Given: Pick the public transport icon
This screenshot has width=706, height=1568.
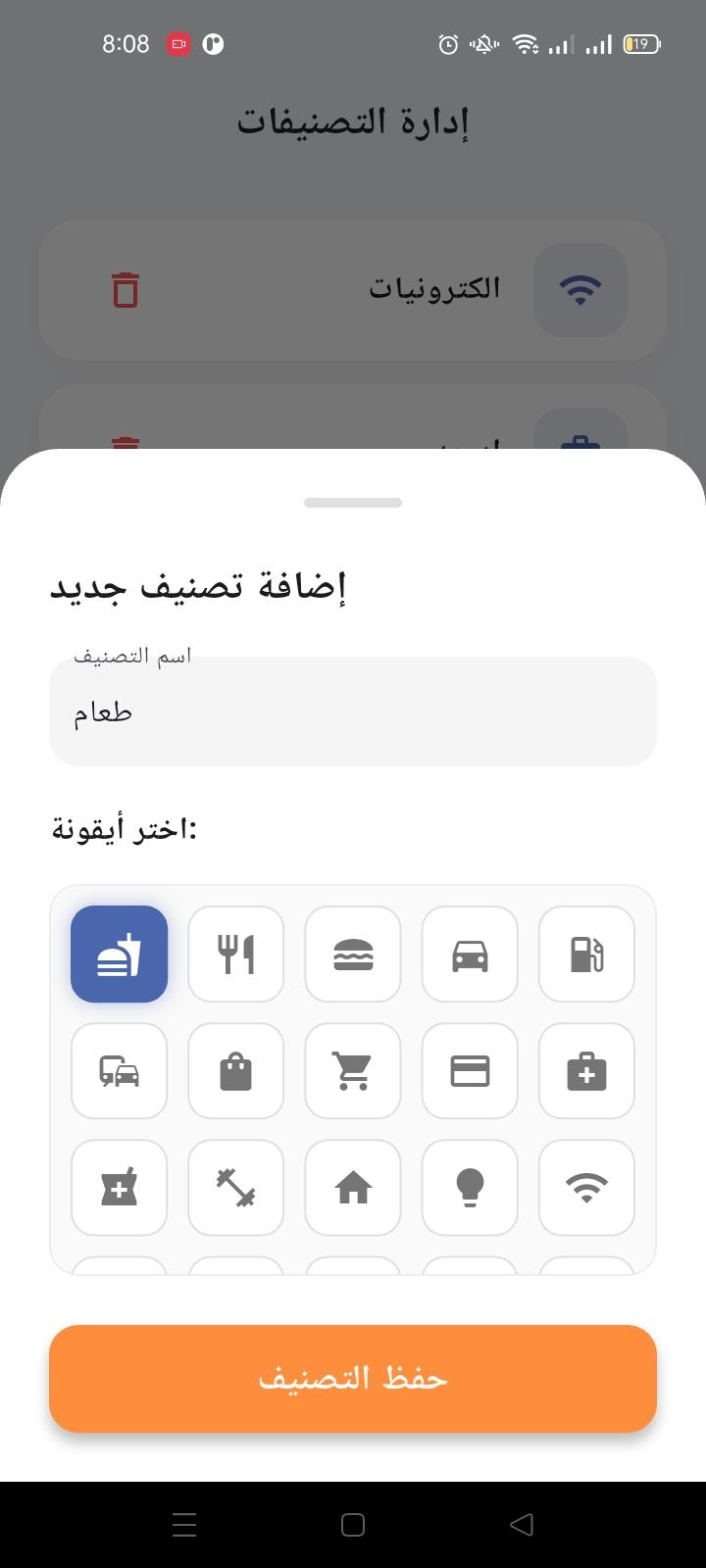Looking at the screenshot, I should tap(119, 1071).
